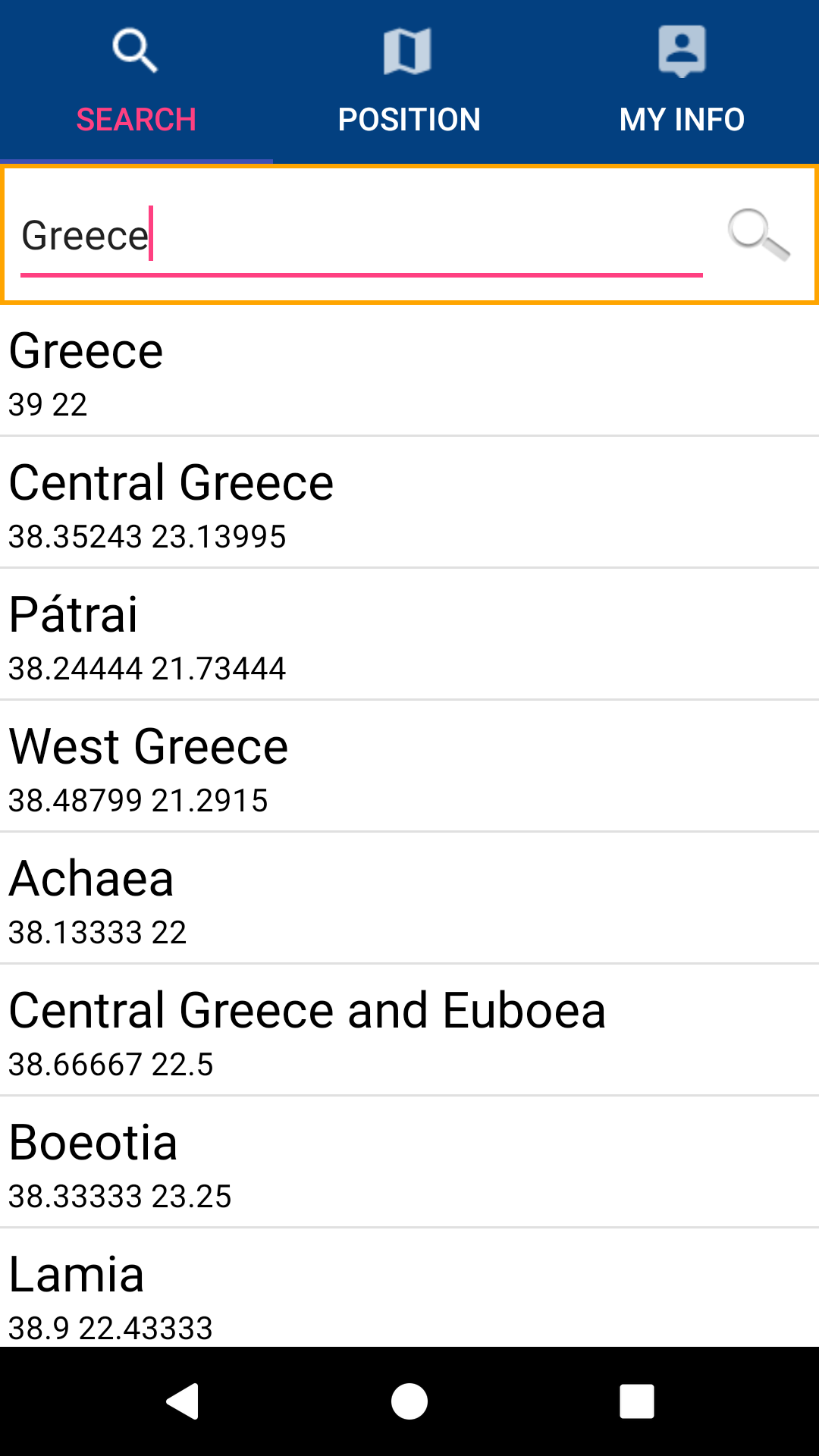The image size is (819, 1456).
Task: Tap the Android back navigation arrow
Action: pyautogui.click(x=182, y=1401)
